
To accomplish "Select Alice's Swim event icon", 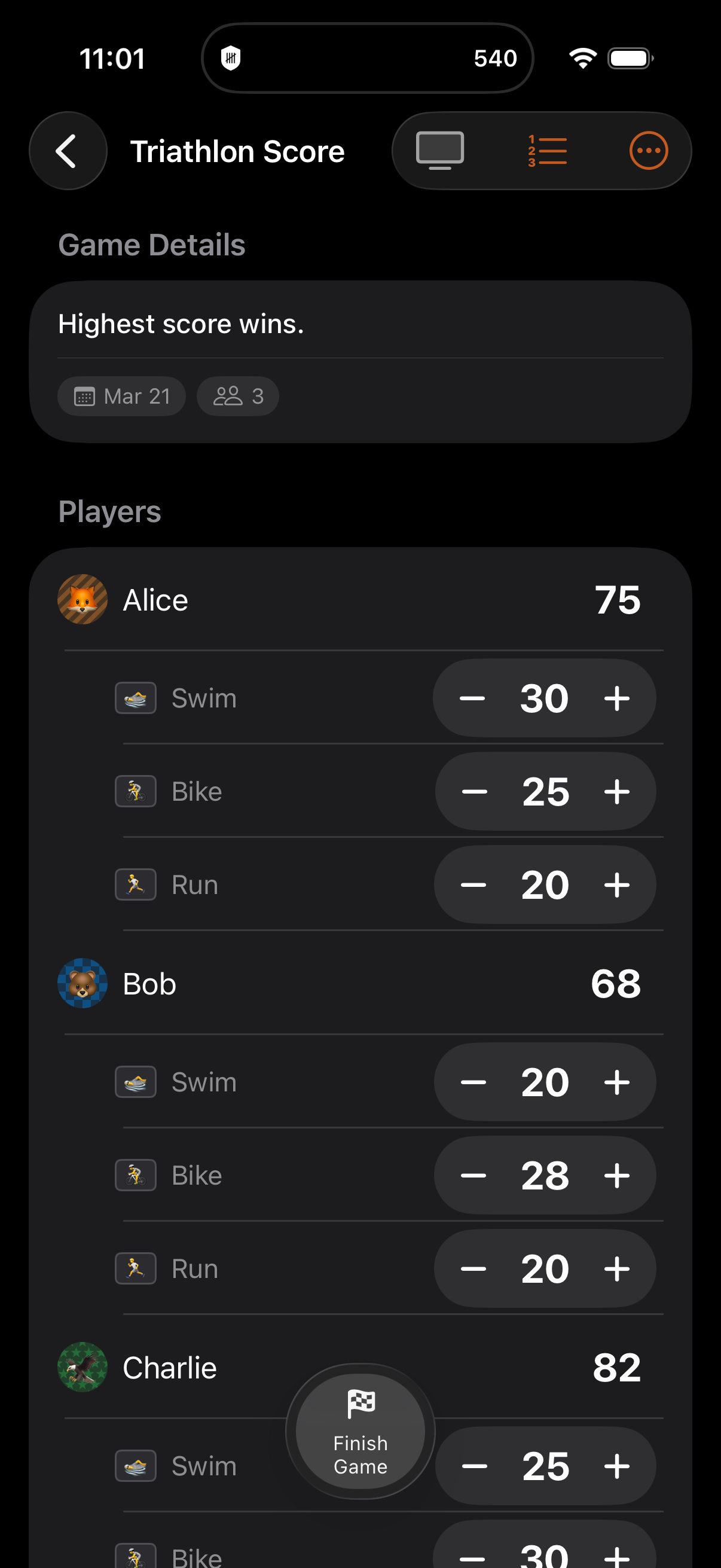I will point(135,697).
